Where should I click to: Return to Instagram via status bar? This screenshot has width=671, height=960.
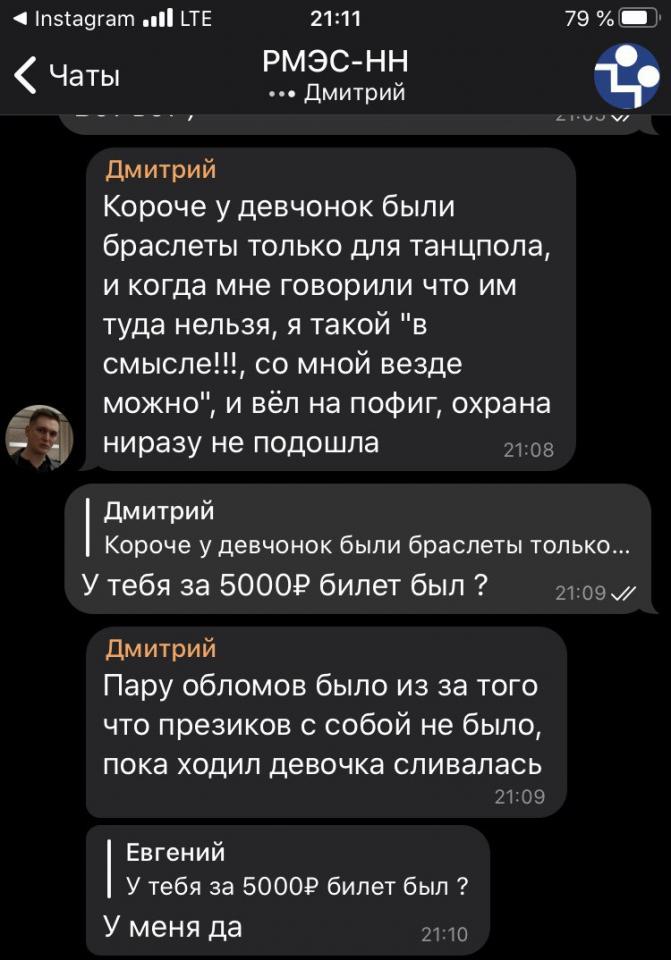[70, 18]
